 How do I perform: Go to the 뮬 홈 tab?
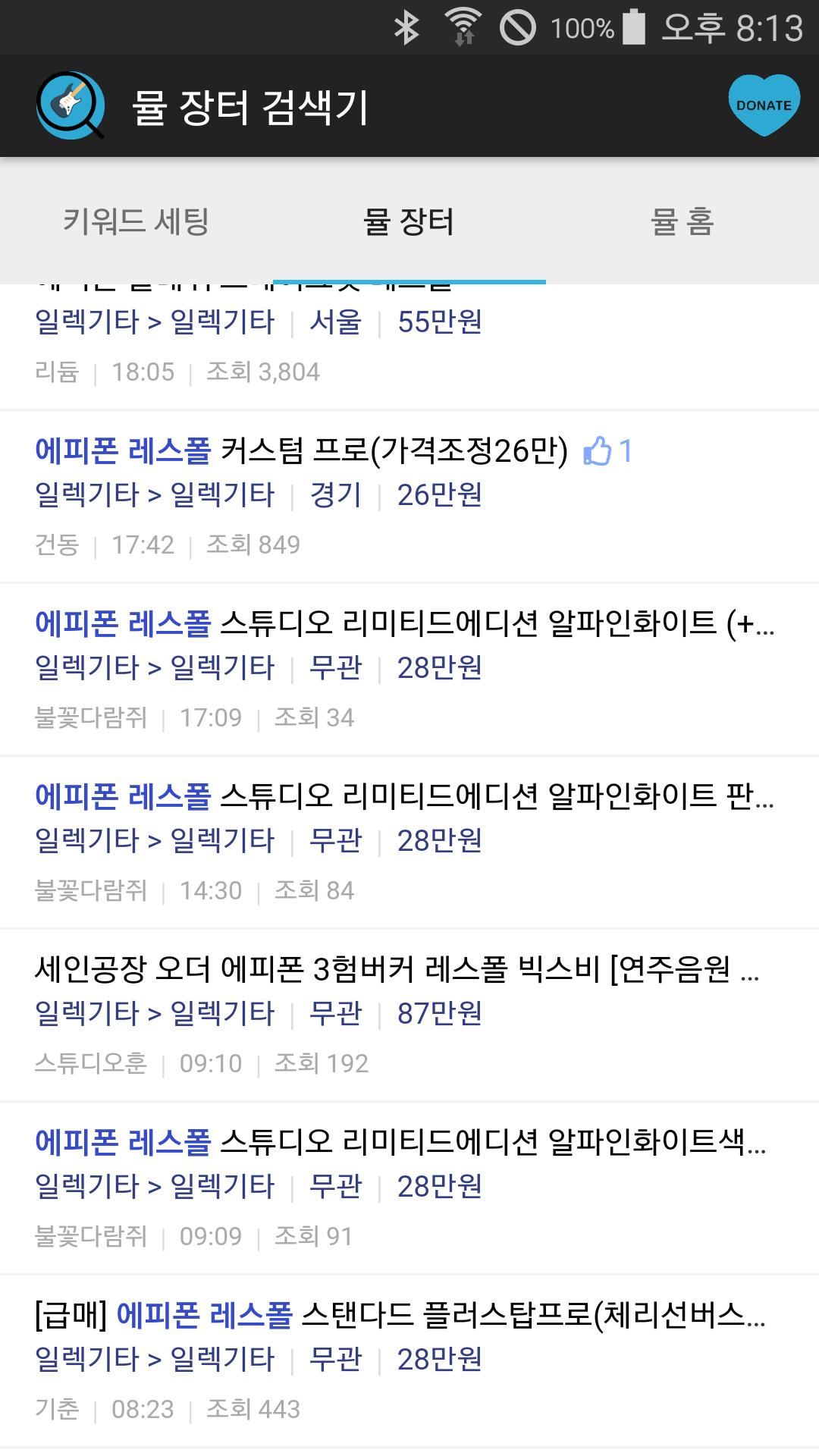pos(682,221)
